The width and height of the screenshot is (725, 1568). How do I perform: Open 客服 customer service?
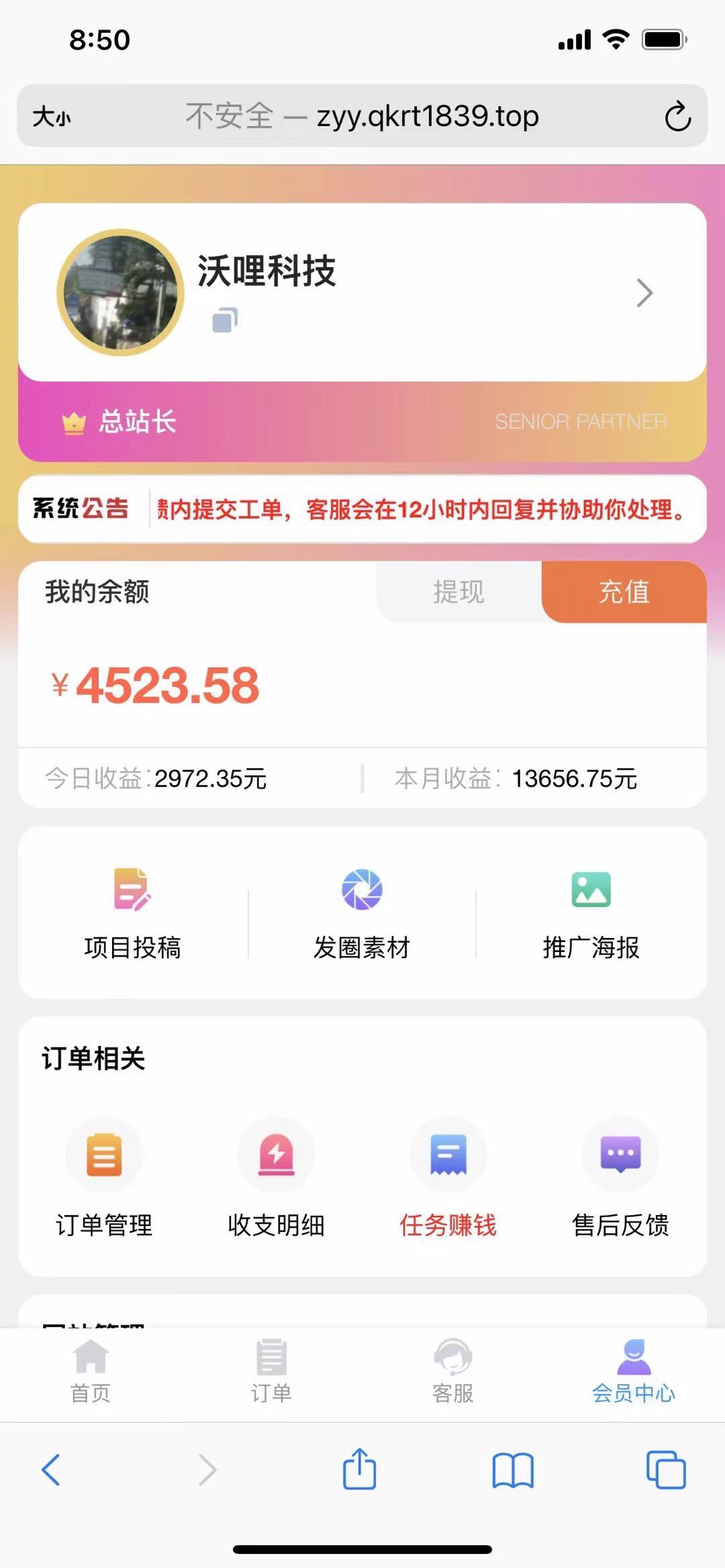coord(453,1372)
